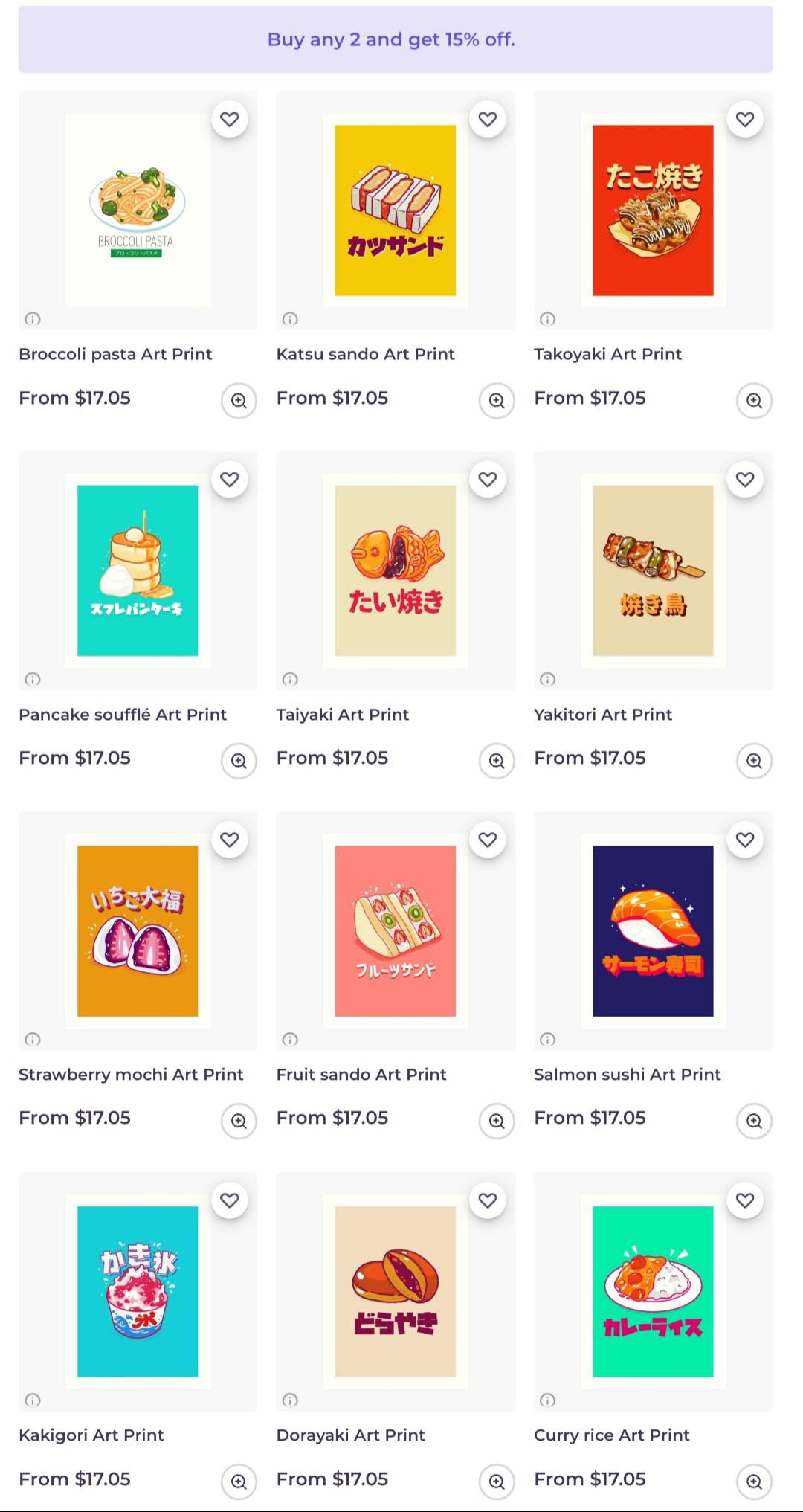Viewport: 803px width, 1512px height.
Task: Tap info icon on Taiyaki Art Print
Action: tap(290, 679)
